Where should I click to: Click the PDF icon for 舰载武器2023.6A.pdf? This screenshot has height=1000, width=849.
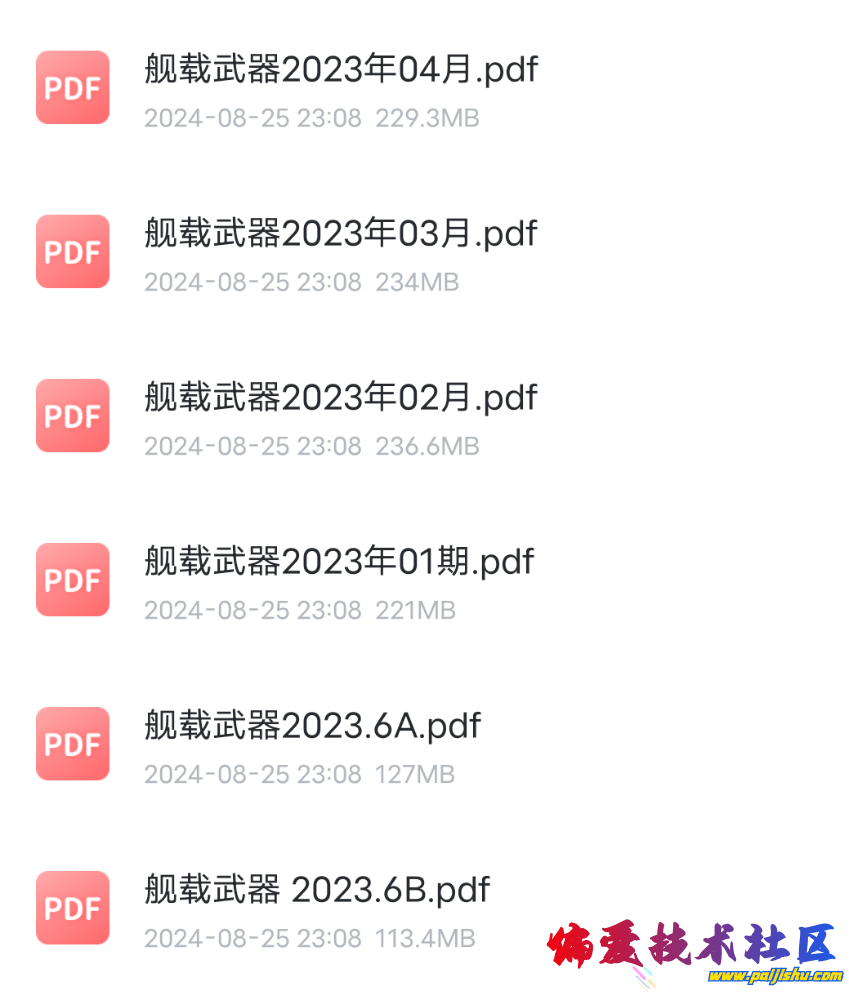(72, 744)
